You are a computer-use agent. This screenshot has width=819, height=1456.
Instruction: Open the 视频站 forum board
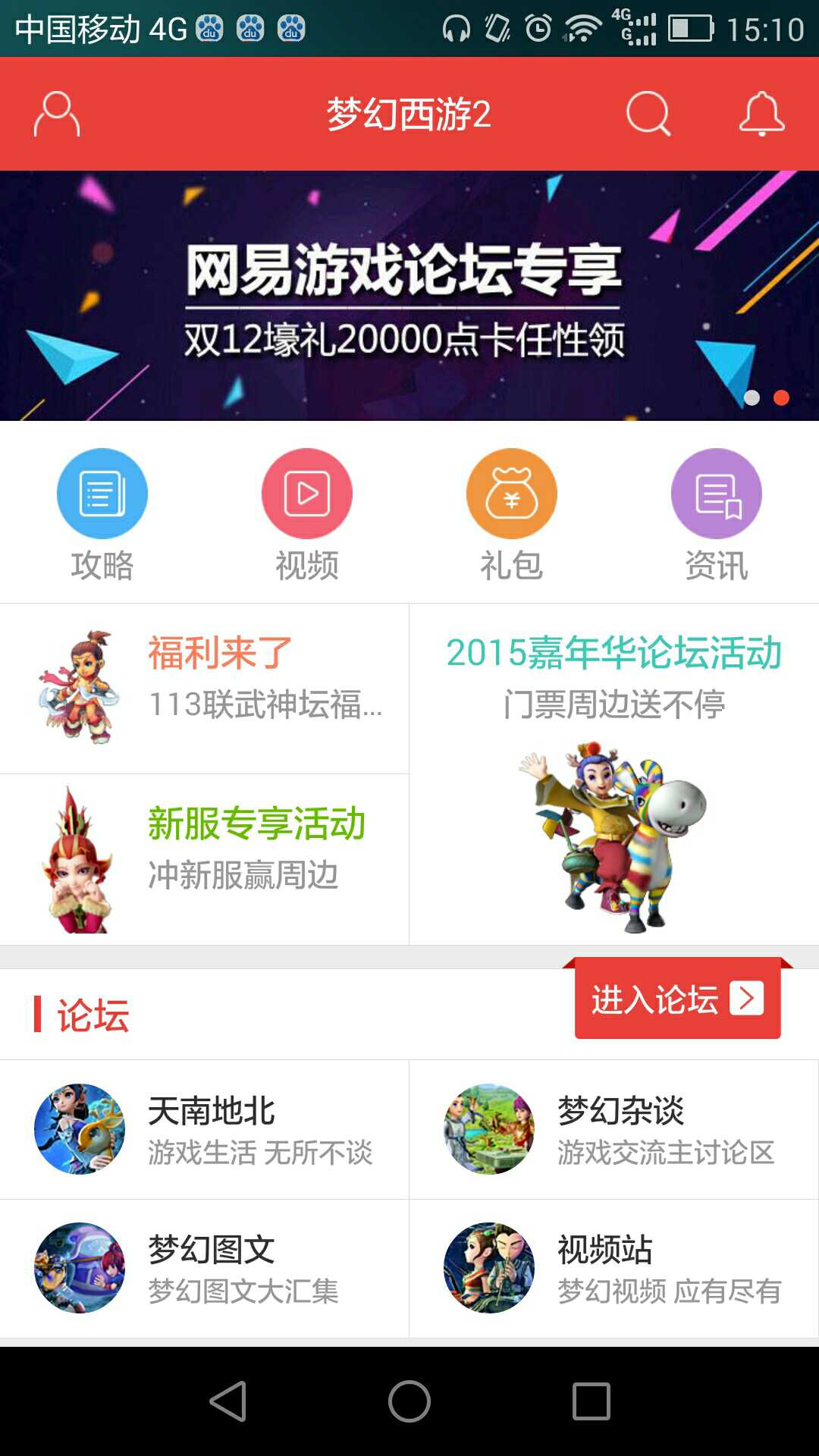pos(614,1268)
